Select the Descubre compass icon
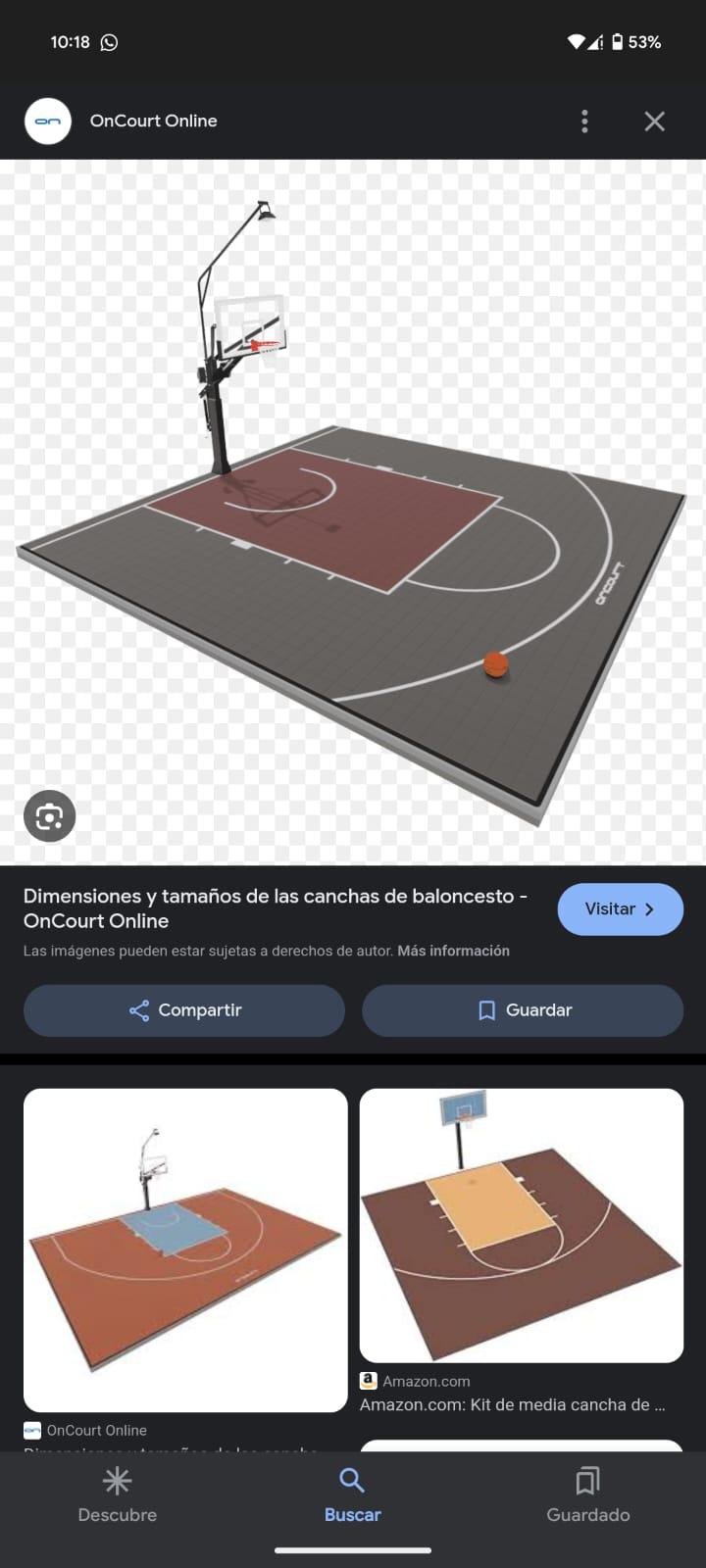The height and width of the screenshot is (1568, 706). 117,1481
